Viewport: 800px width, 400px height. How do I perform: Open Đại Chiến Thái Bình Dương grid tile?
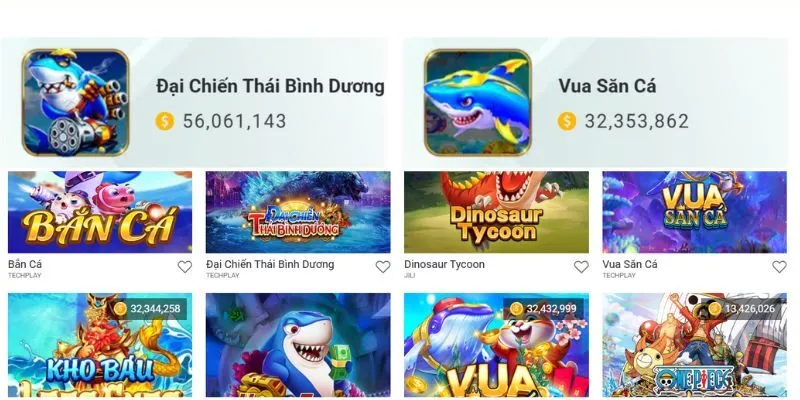pyautogui.click(x=298, y=213)
